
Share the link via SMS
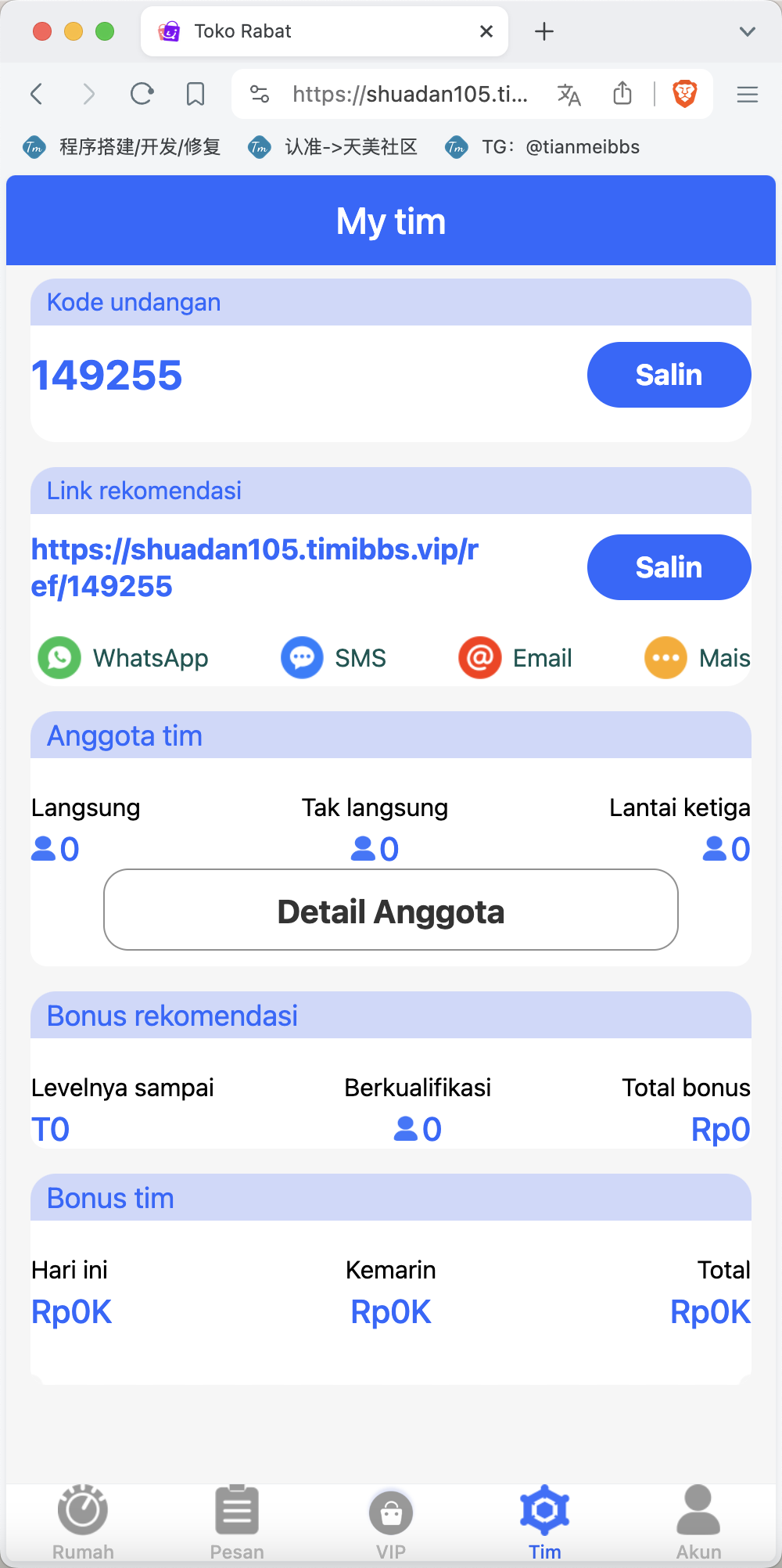[x=334, y=658]
